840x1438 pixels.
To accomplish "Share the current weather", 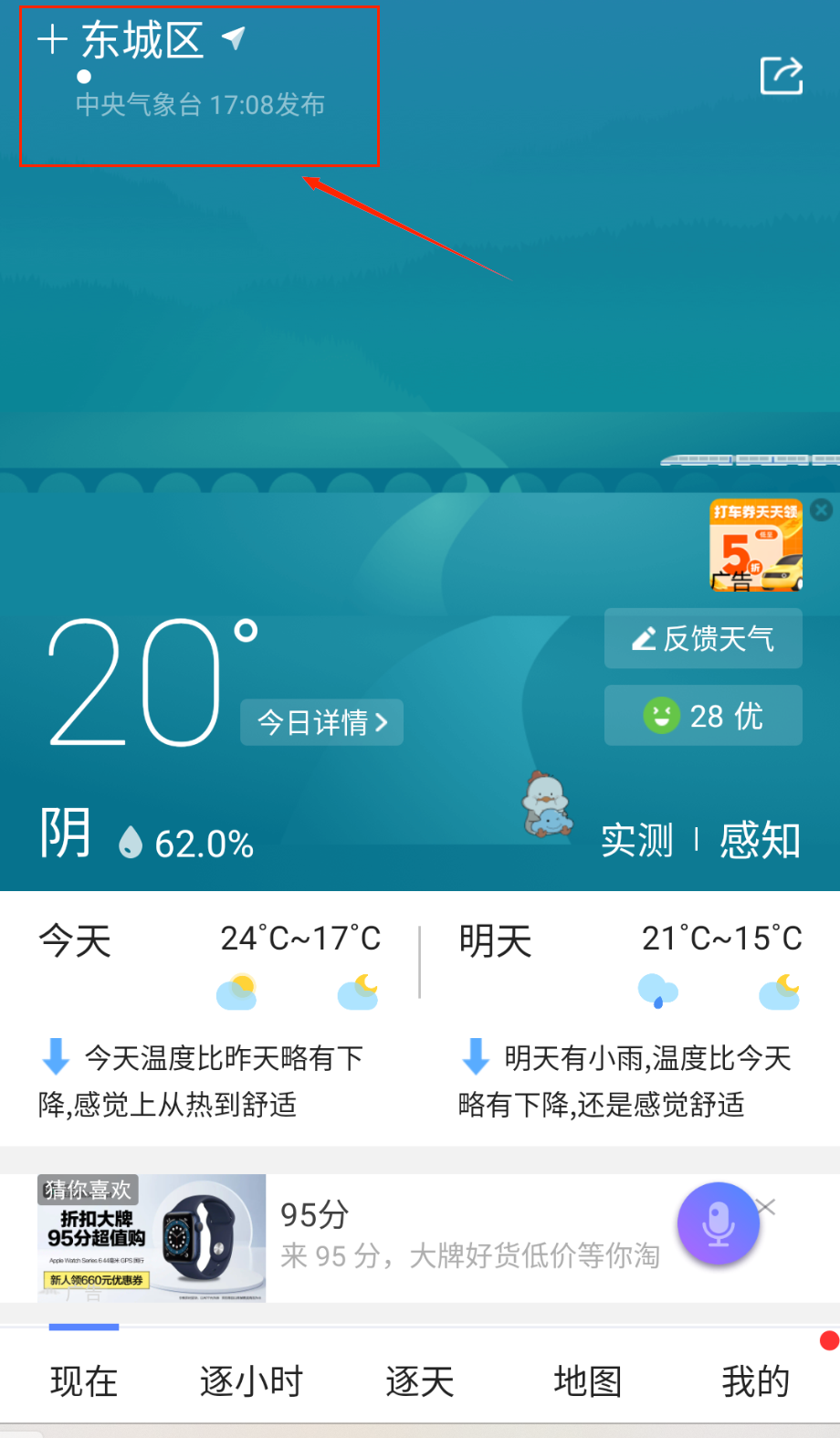I will [x=782, y=76].
